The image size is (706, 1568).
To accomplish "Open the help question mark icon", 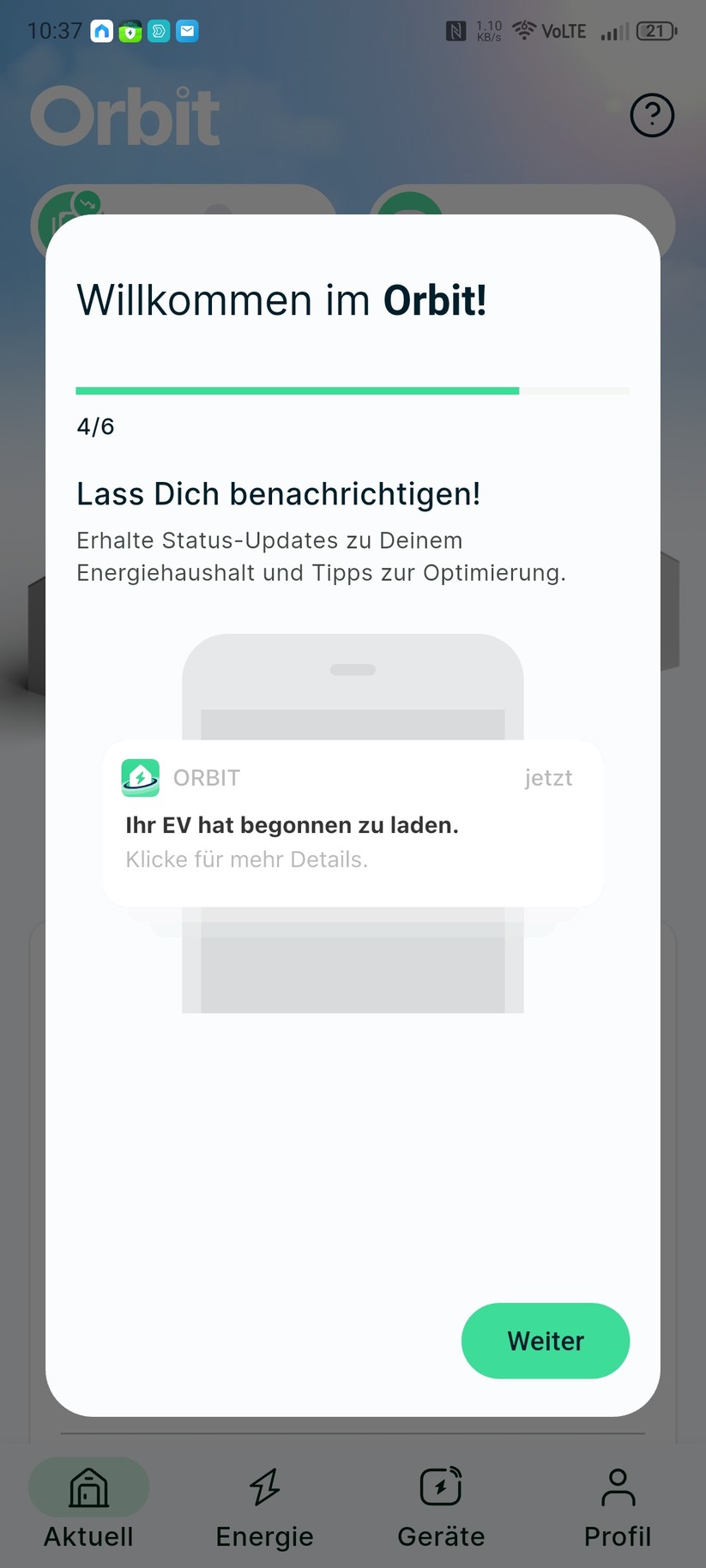I will click(x=652, y=115).
